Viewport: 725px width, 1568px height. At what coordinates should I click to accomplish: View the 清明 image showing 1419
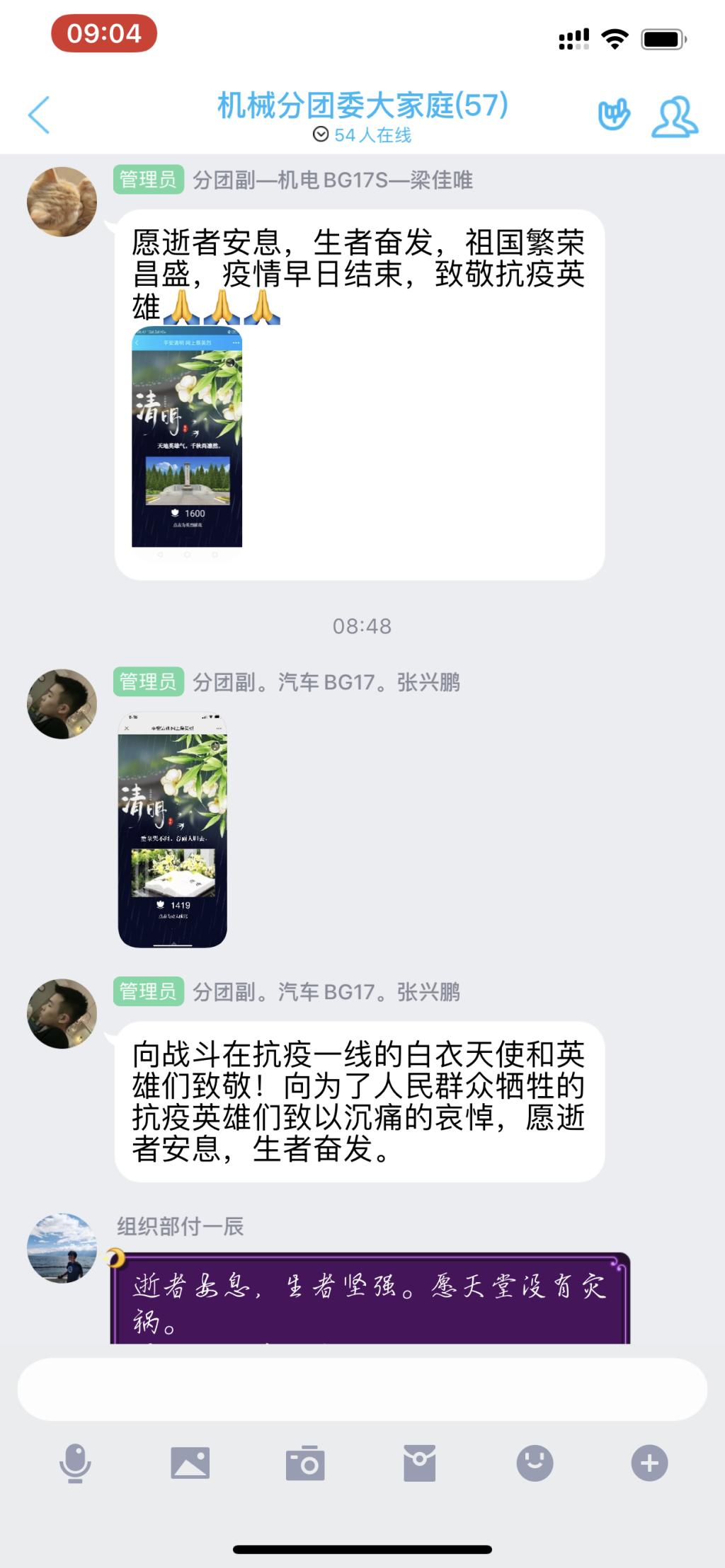pos(173,829)
